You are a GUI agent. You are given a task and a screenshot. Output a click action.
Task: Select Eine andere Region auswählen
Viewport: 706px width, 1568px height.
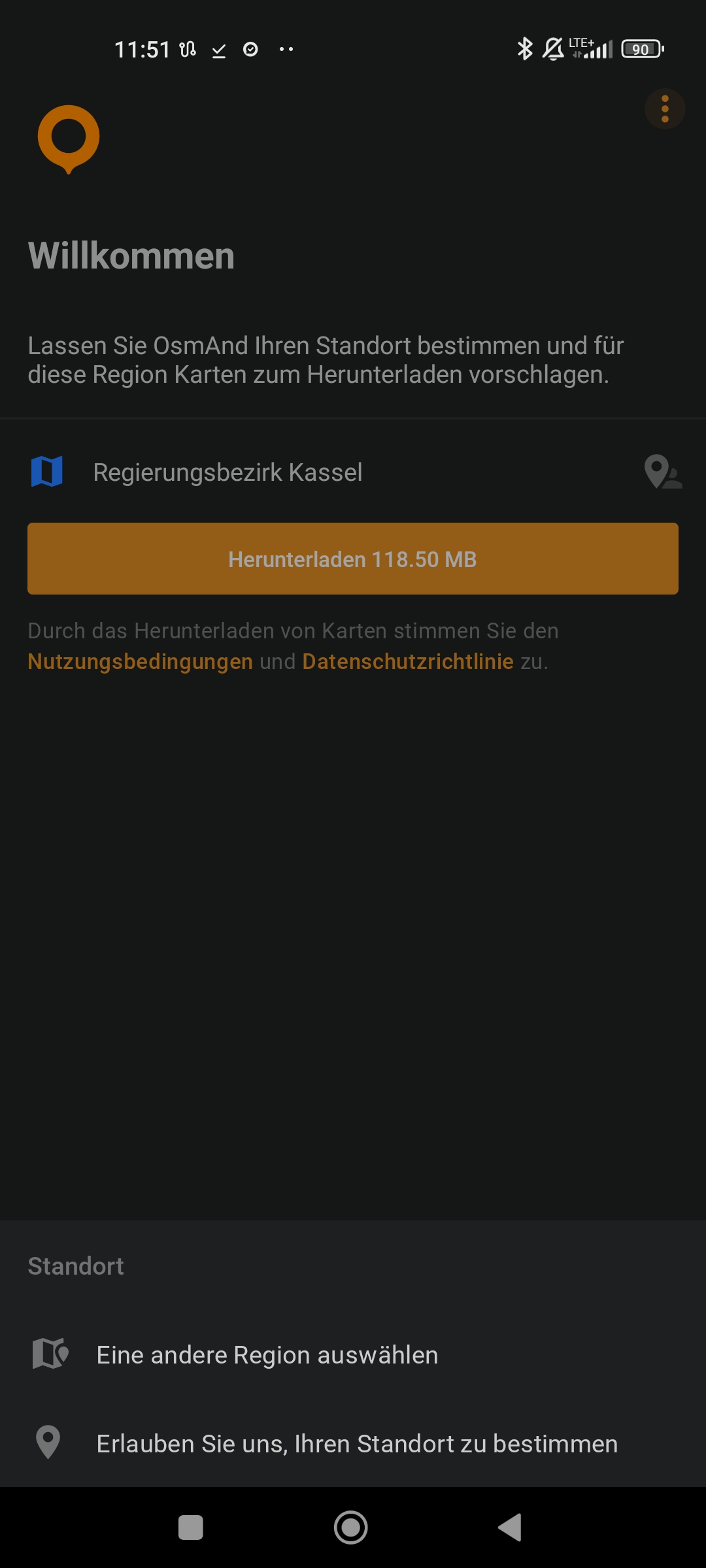coord(353,1355)
